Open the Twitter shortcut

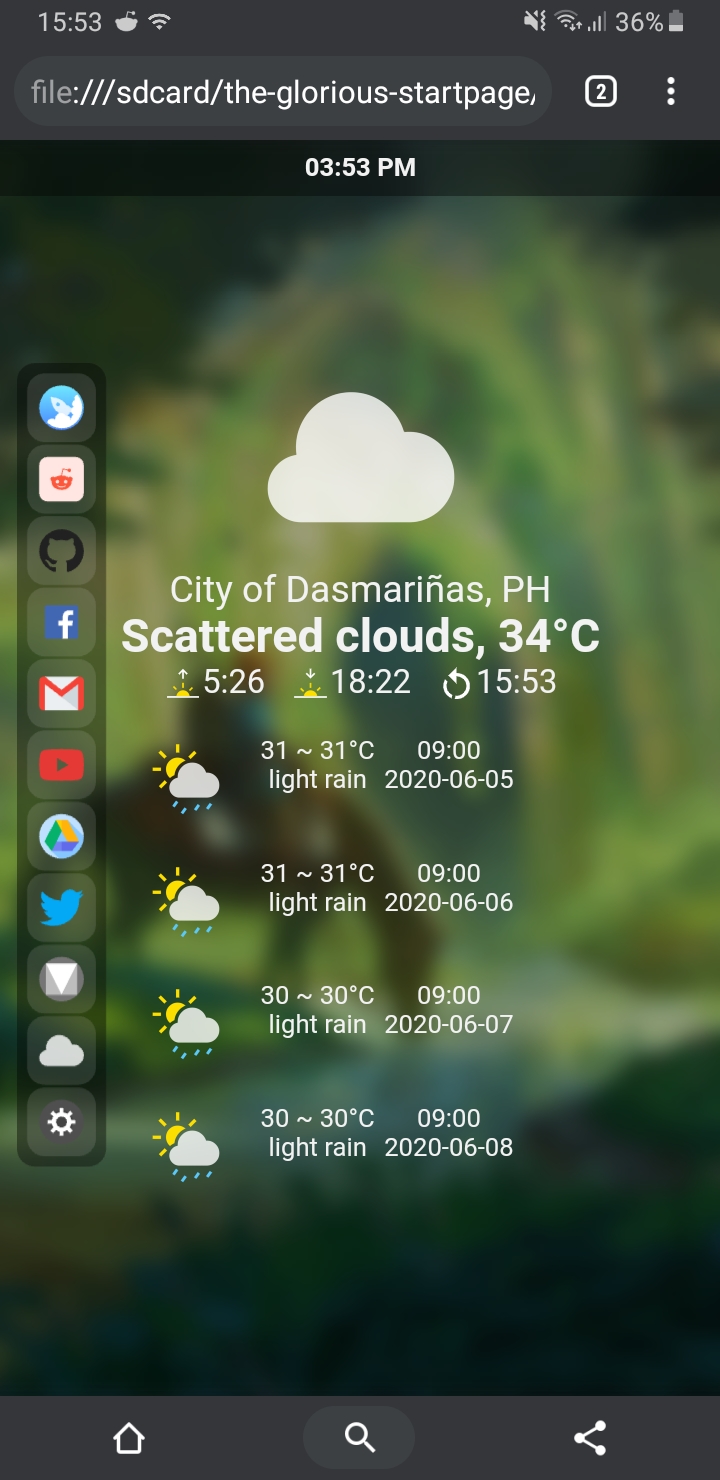tap(61, 908)
